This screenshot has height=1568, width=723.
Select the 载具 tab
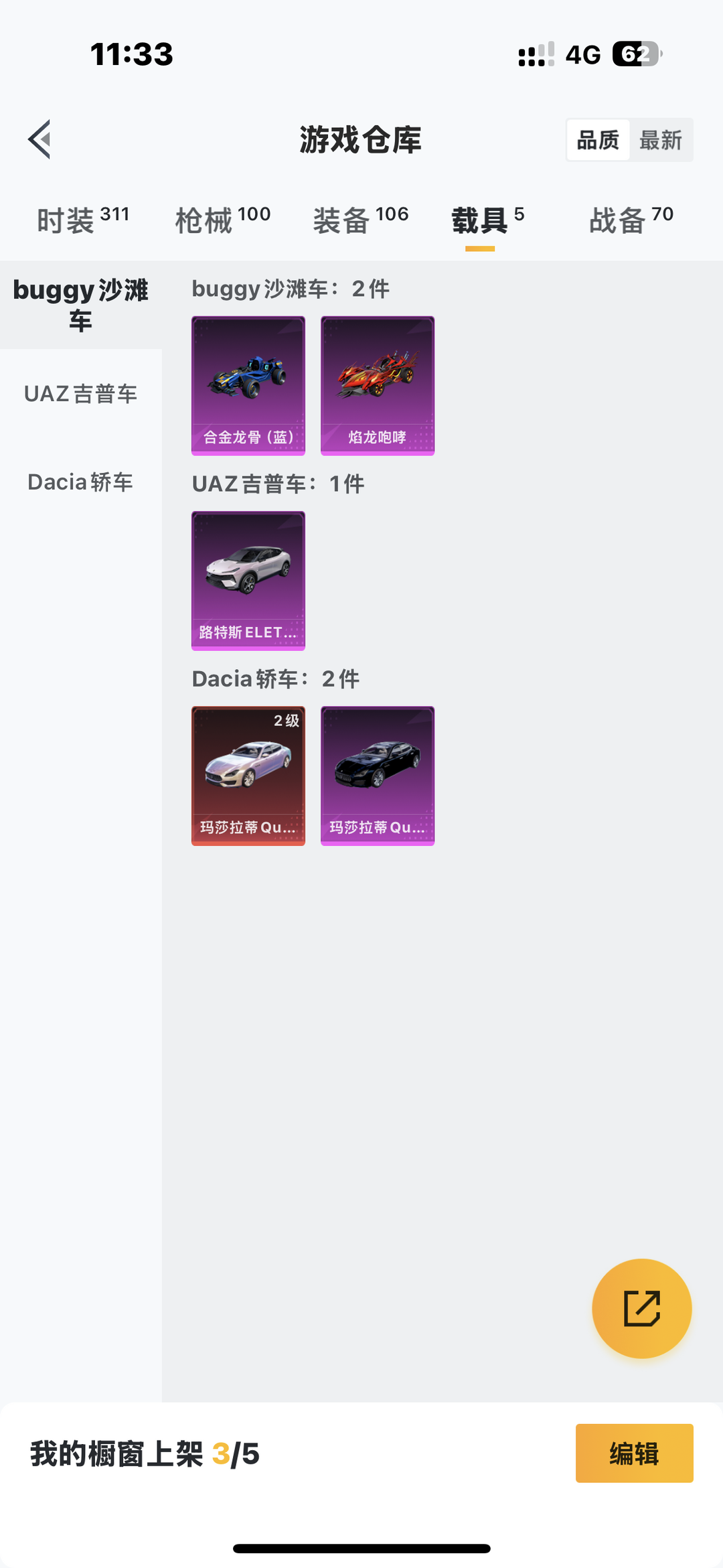point(488,220)
